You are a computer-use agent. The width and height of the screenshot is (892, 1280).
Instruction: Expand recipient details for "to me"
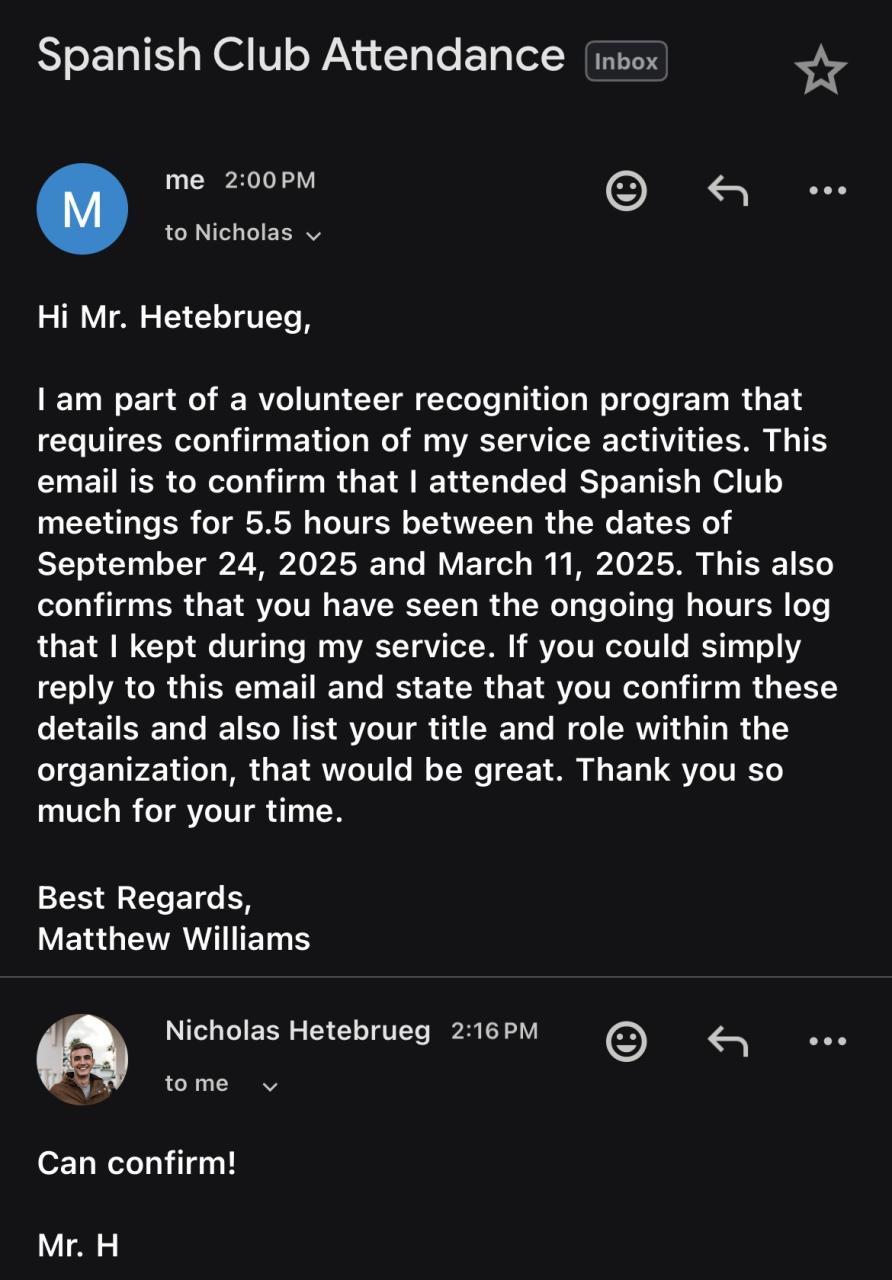click(269, 1086)
